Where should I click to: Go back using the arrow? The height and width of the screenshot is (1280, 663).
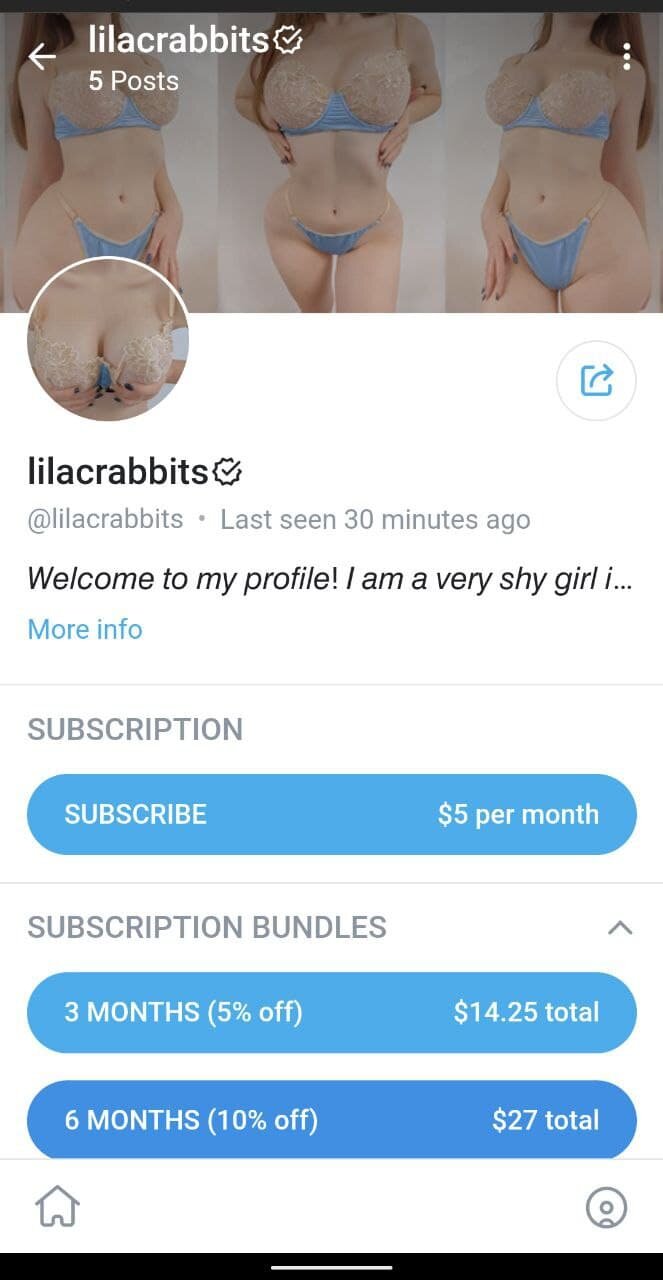(42, 57)
